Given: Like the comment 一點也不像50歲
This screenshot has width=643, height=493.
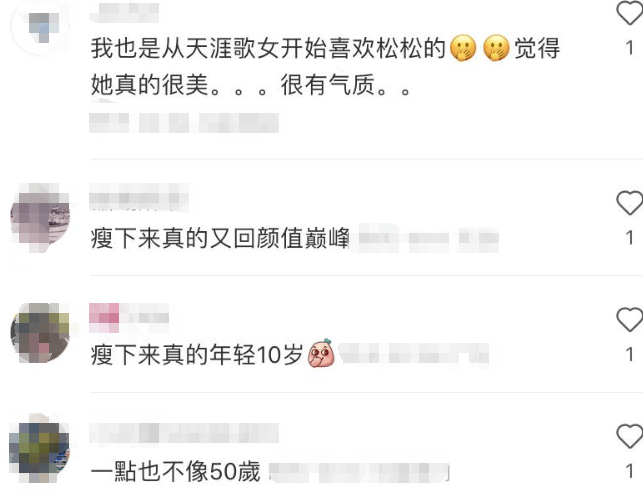Looking at the screenshot, I should point(629,436).
